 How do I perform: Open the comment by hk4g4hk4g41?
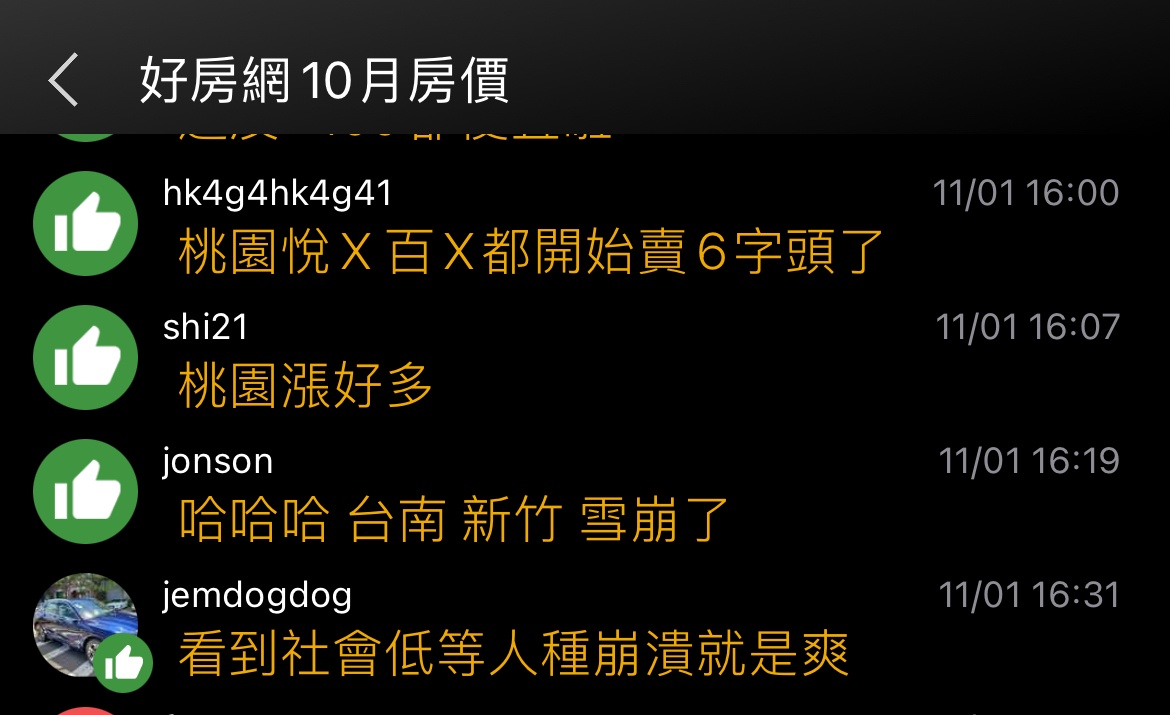(x=531, y=252)
